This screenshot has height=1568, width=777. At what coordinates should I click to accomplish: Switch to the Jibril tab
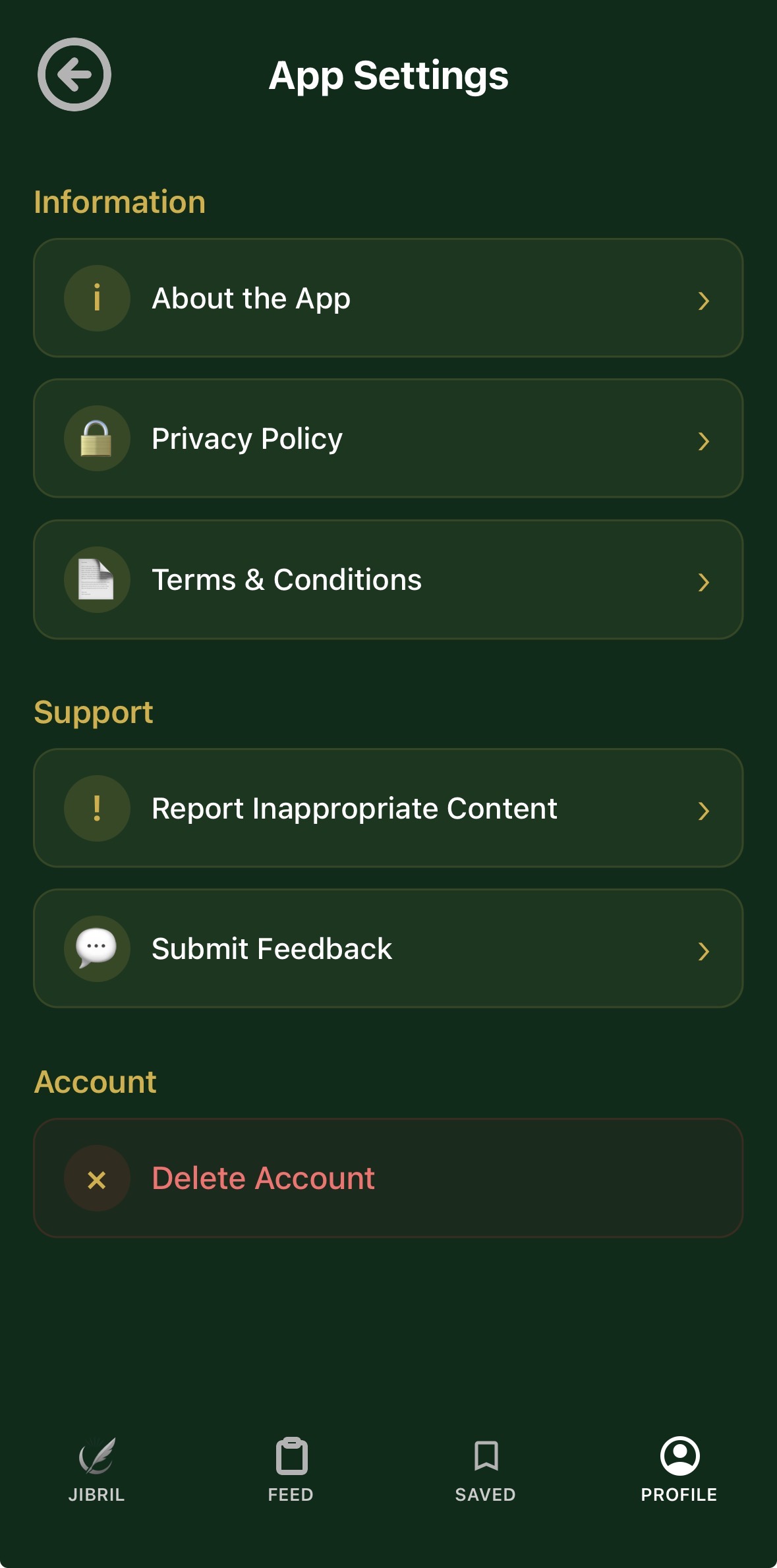point(97,1468)
